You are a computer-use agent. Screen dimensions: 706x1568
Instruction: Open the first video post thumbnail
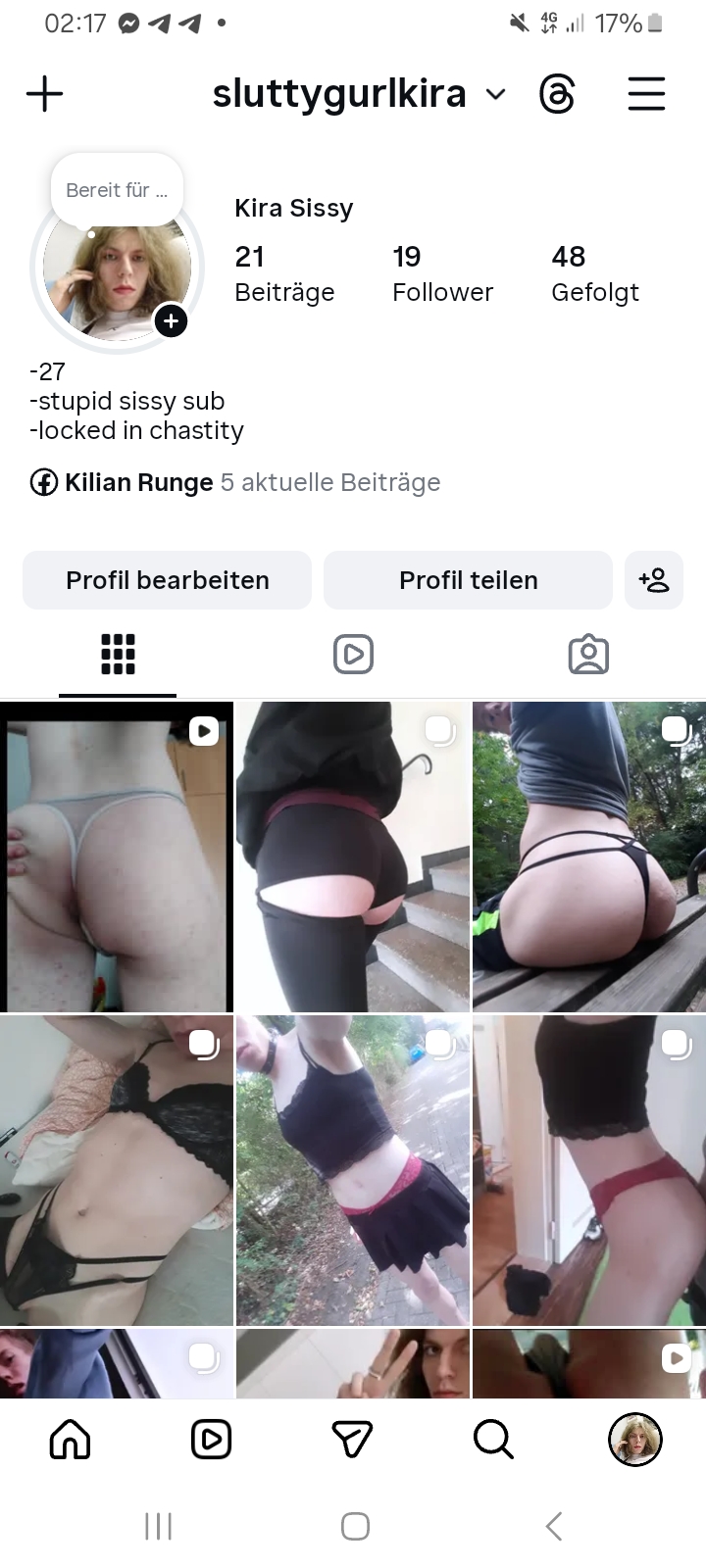117,857
